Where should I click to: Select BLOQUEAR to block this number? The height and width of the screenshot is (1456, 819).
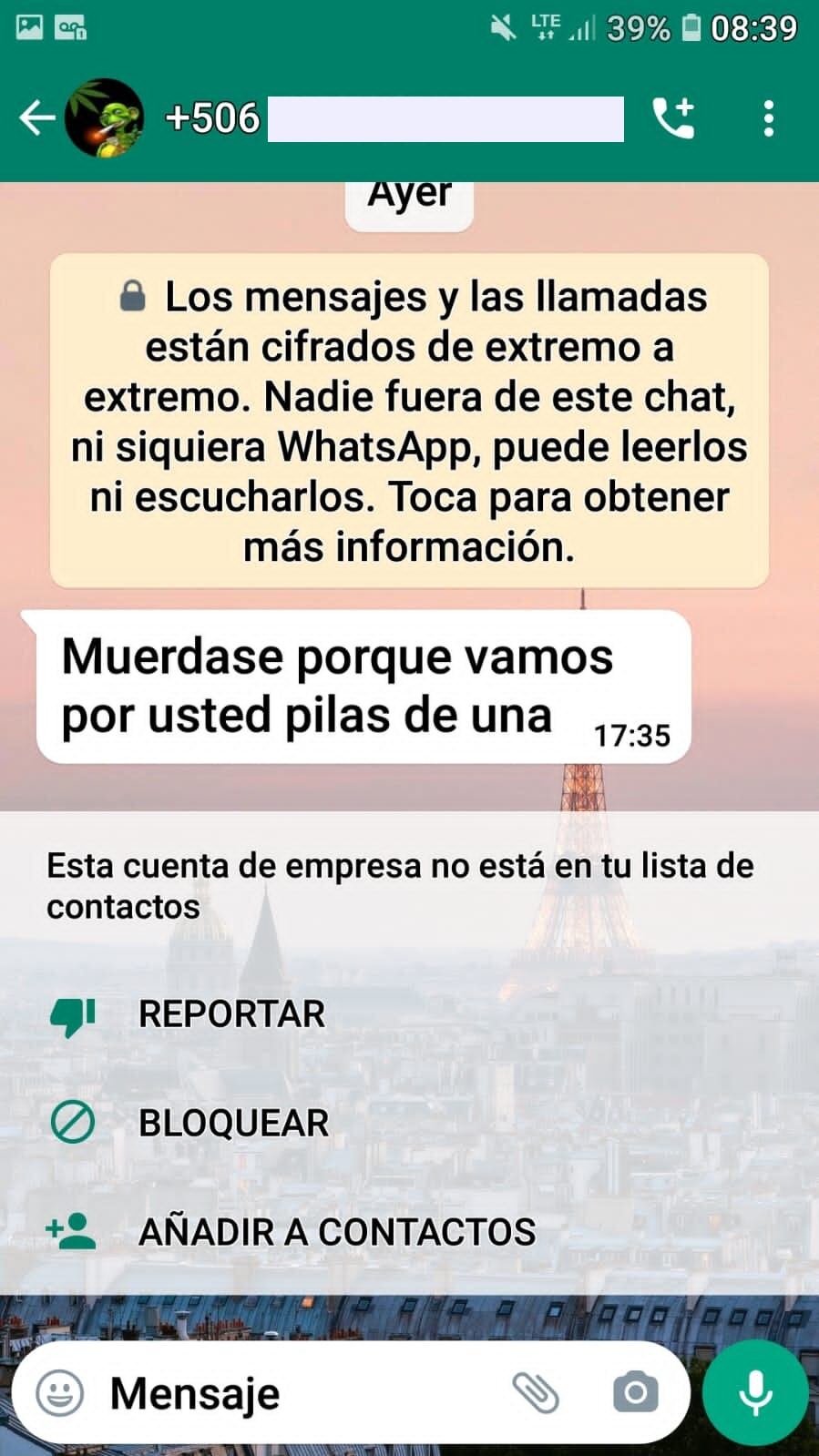click(233, 1123)
